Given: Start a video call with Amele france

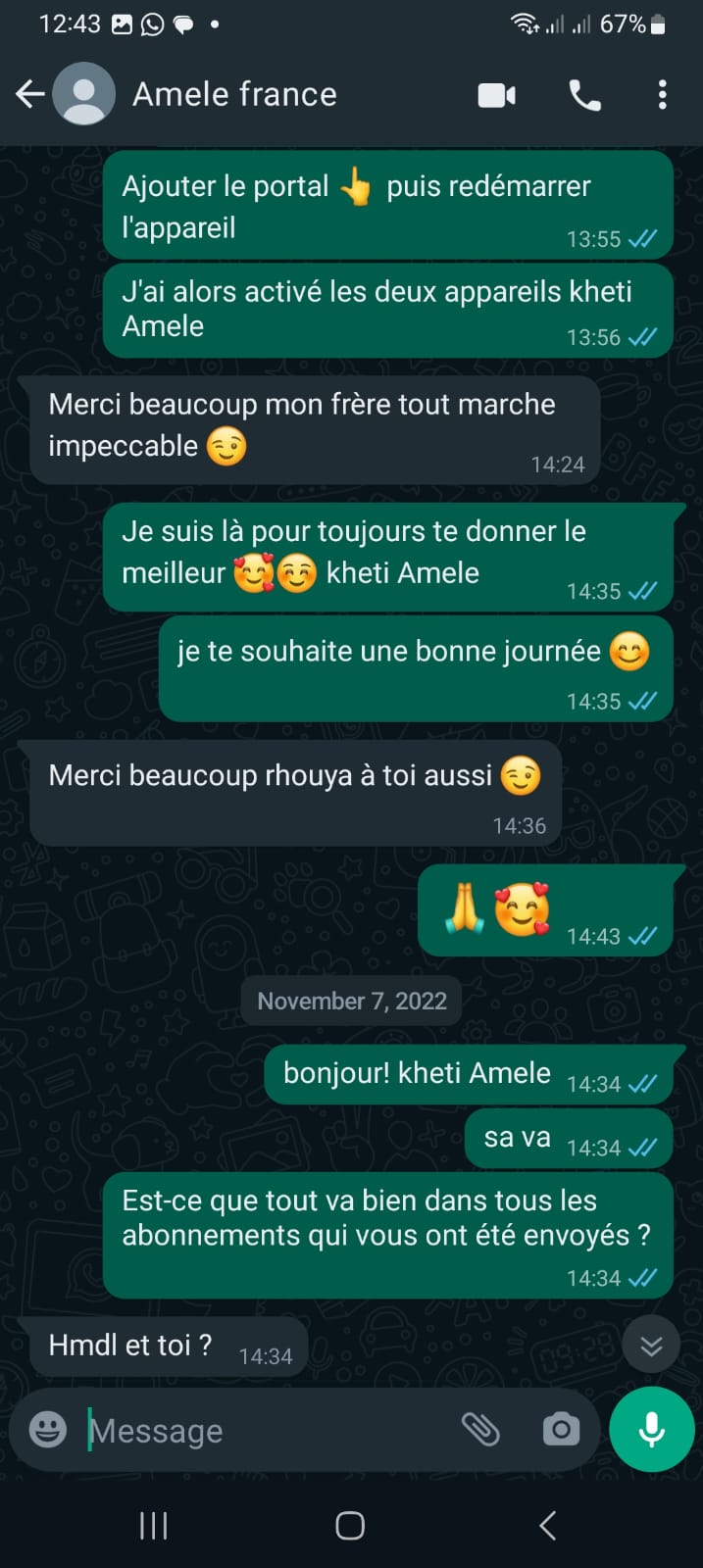Looking at the screenshot, I should pos(497,95).
